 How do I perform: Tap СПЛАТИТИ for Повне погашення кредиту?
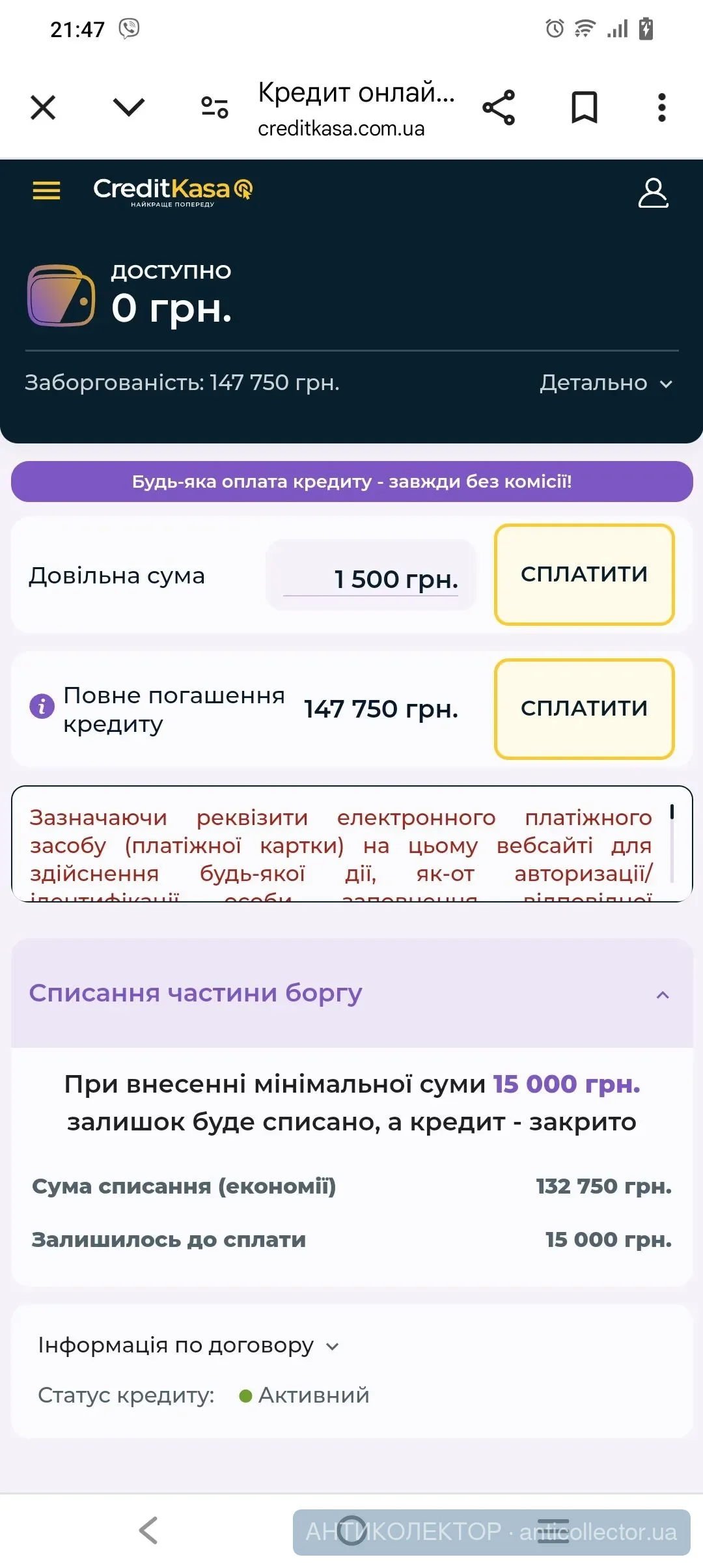(x=584, y=708)
